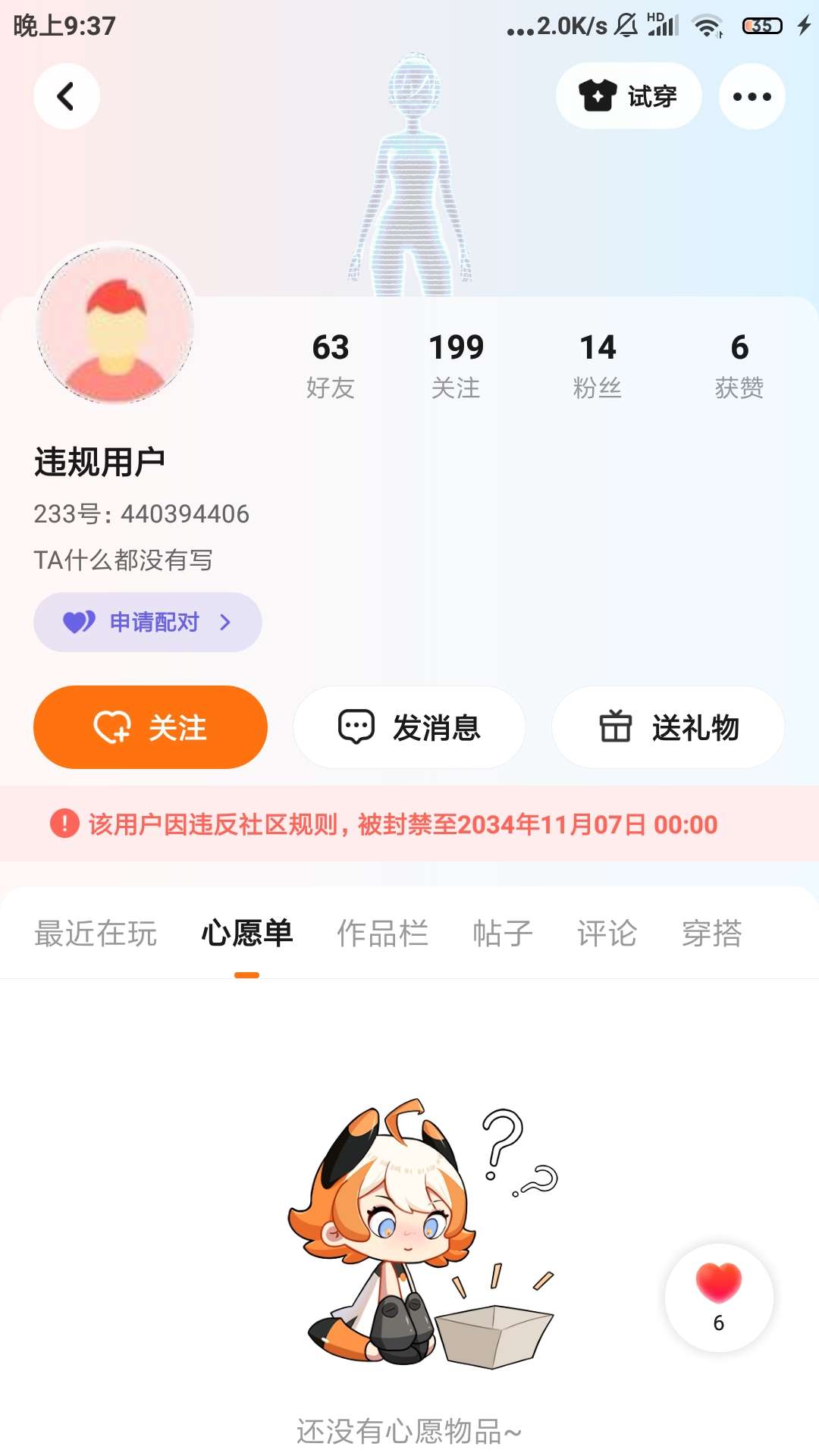Tap 申请配对 to request pairing
819x1456 pixels.
click(148, 622)
